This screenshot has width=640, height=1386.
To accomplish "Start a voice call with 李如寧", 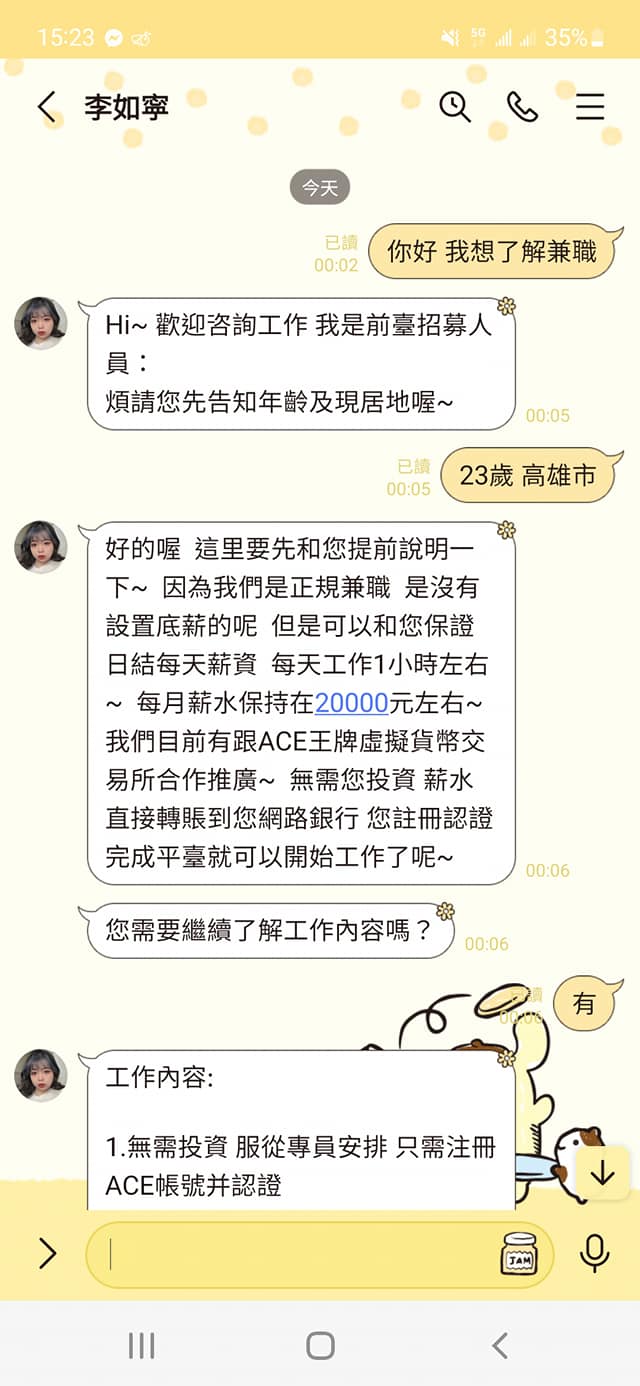I will 522,107.
